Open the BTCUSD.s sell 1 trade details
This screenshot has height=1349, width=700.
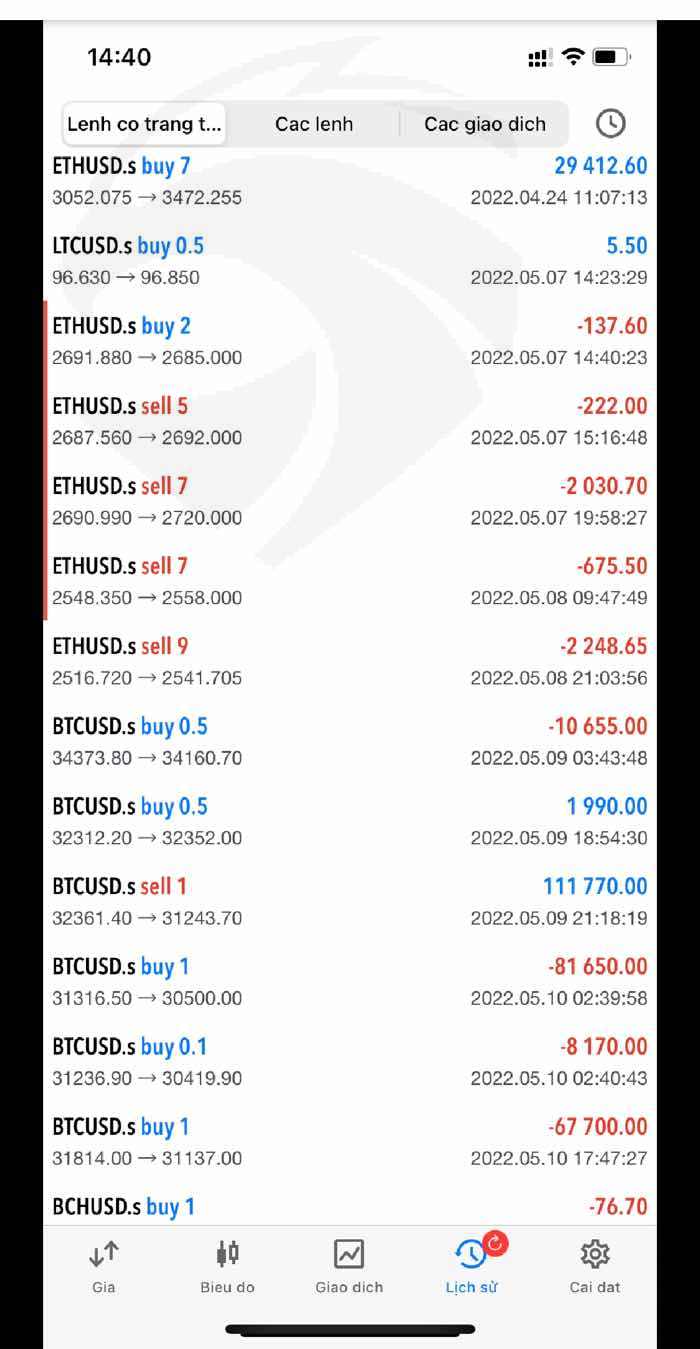pyautogui.click(x=349, y=901)
